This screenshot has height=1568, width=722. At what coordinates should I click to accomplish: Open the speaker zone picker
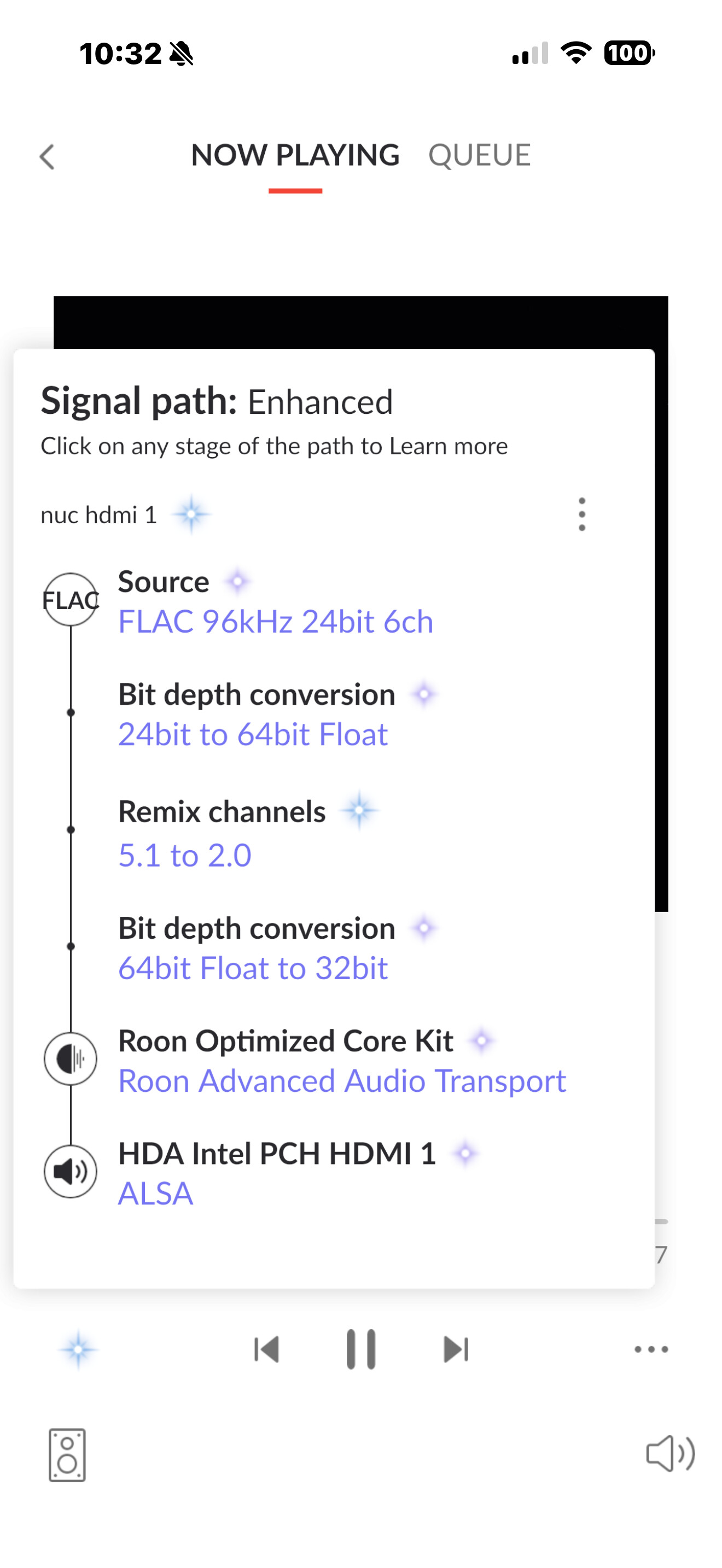tap(67, 1455)
